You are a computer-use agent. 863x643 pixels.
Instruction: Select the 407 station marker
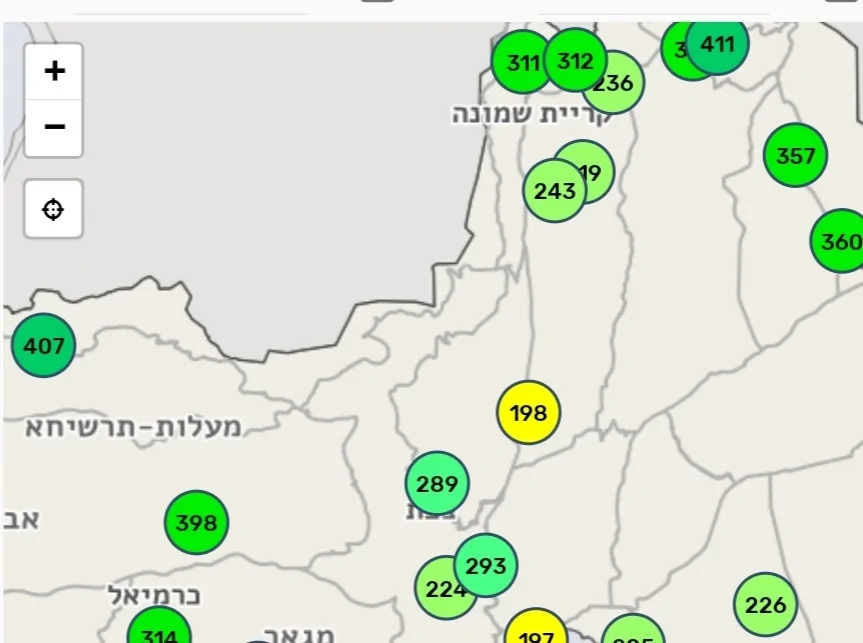point(43,347)
